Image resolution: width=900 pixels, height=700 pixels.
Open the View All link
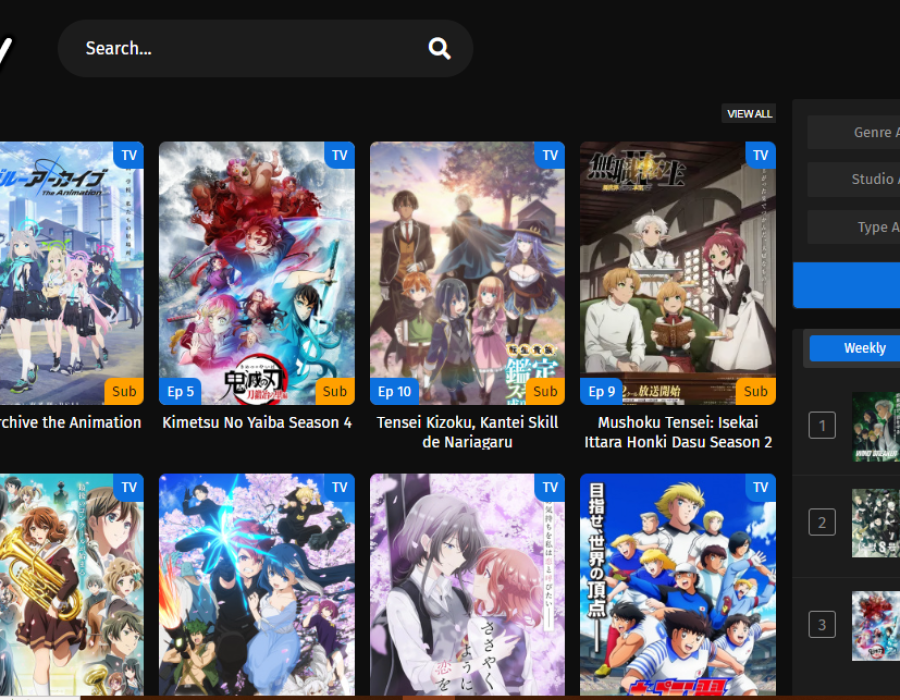point(749,114)
